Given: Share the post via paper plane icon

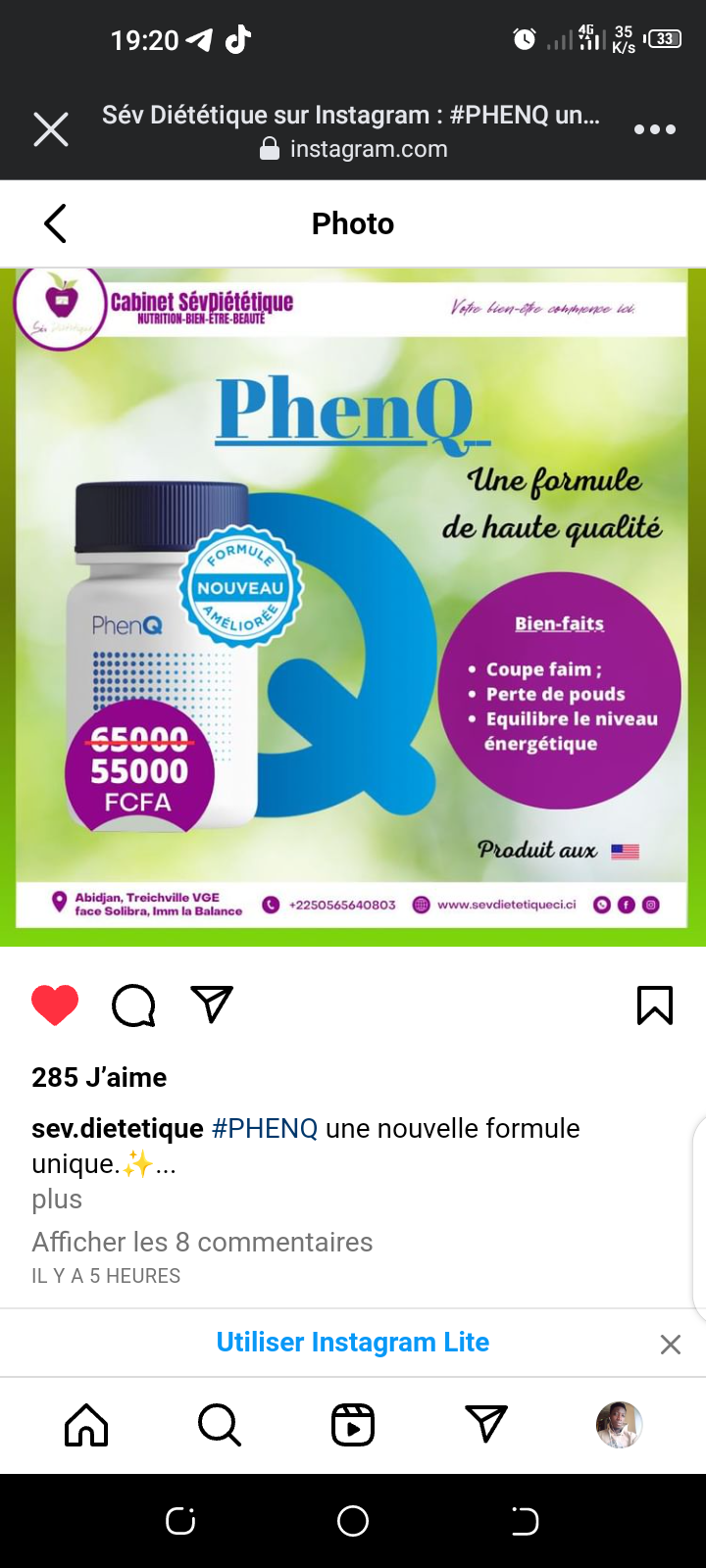Looking at the screenshot, I should pos(212,1005).
